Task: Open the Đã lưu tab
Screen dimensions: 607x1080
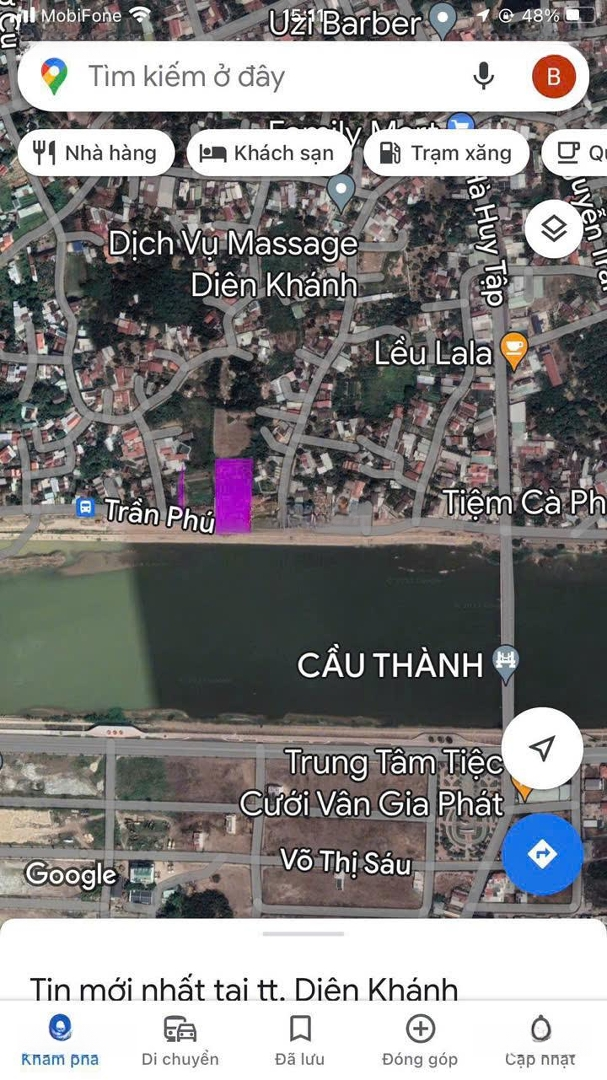Action: tap(300, 1041)
